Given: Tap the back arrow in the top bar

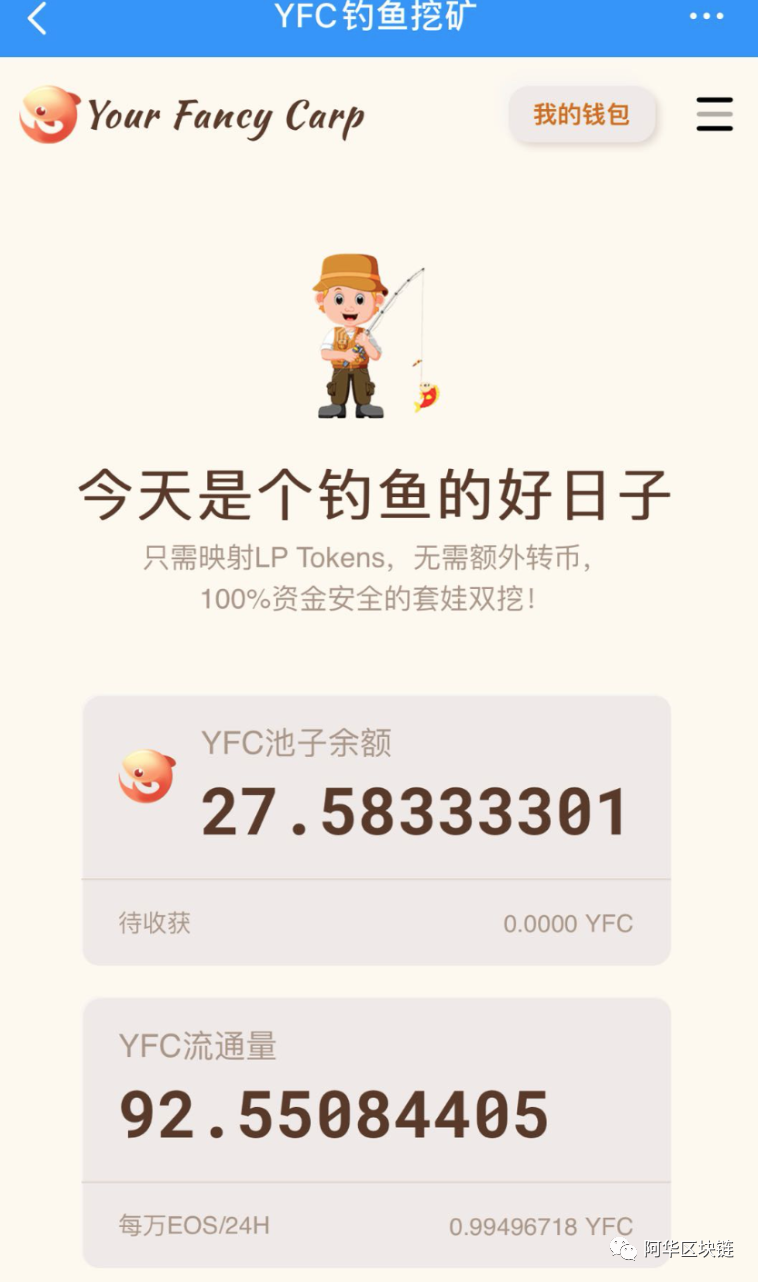Looking at the screenshot, I should (x=36, y=18).
